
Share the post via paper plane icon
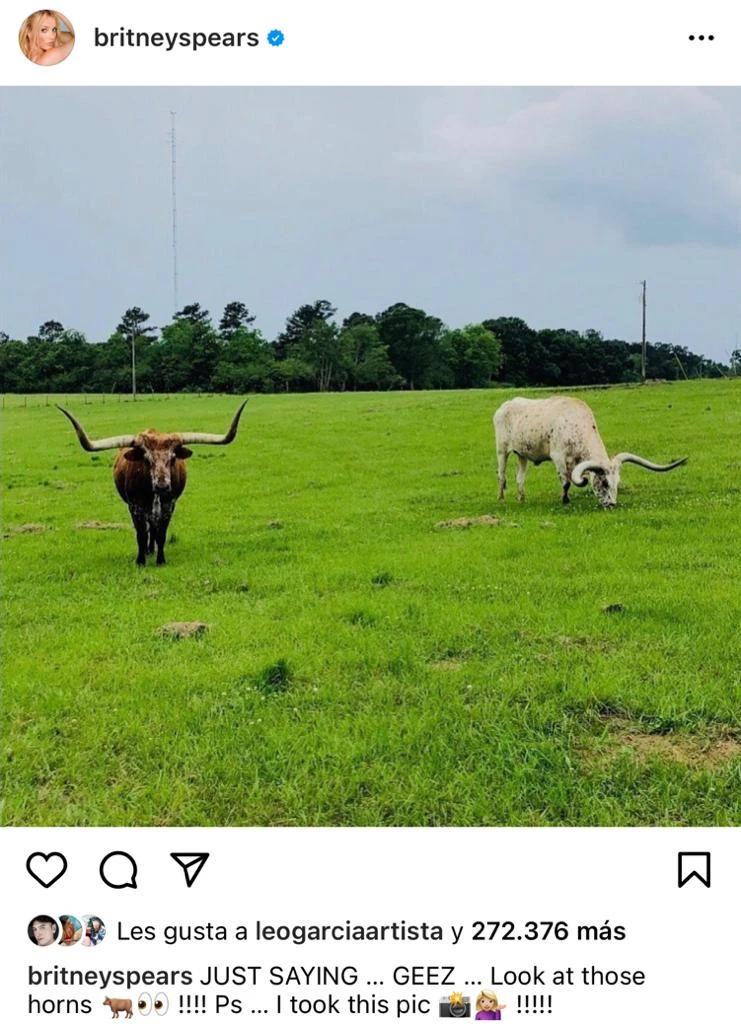pos(189,869)
